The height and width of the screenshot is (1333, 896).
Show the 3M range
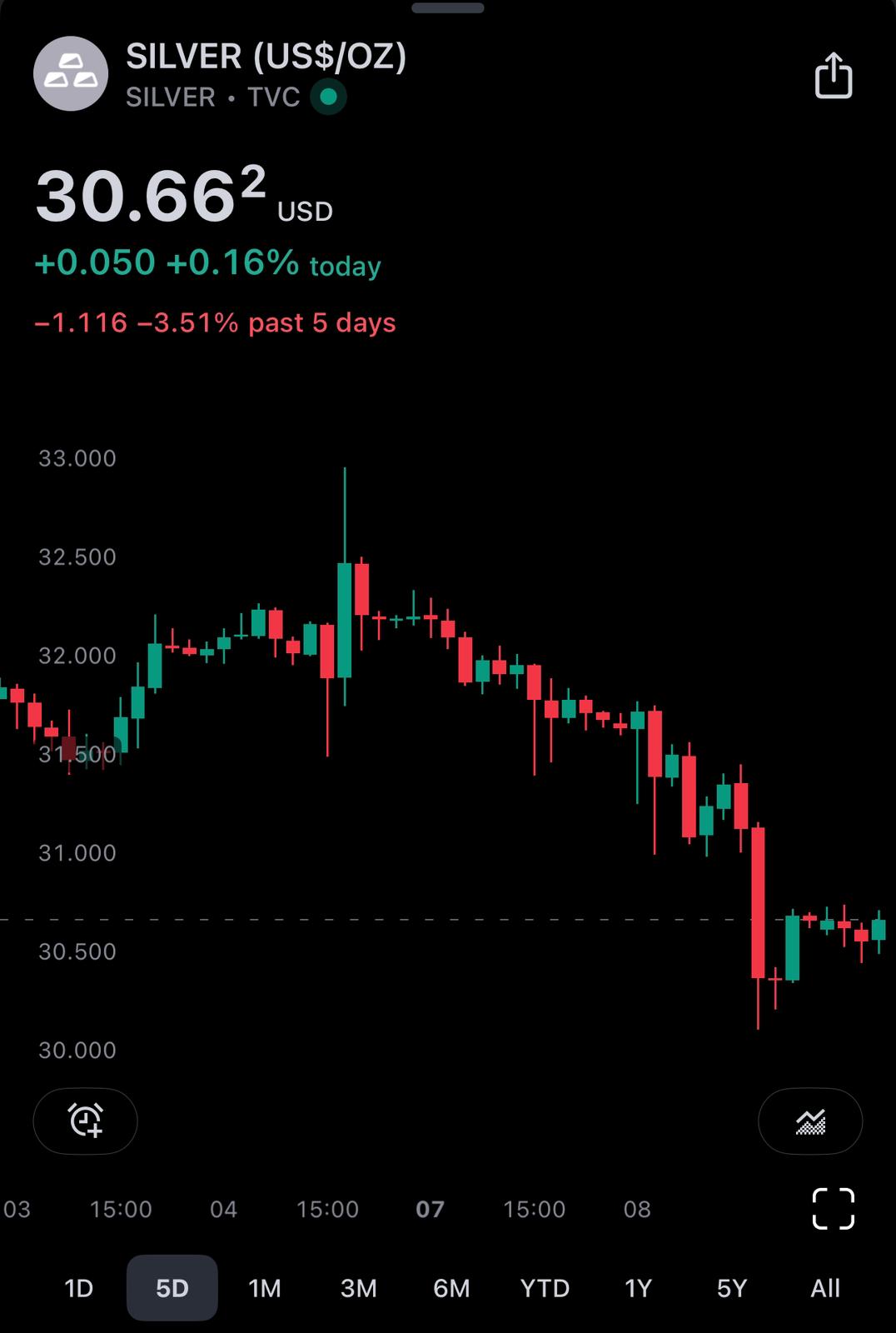coord(358,1288)
